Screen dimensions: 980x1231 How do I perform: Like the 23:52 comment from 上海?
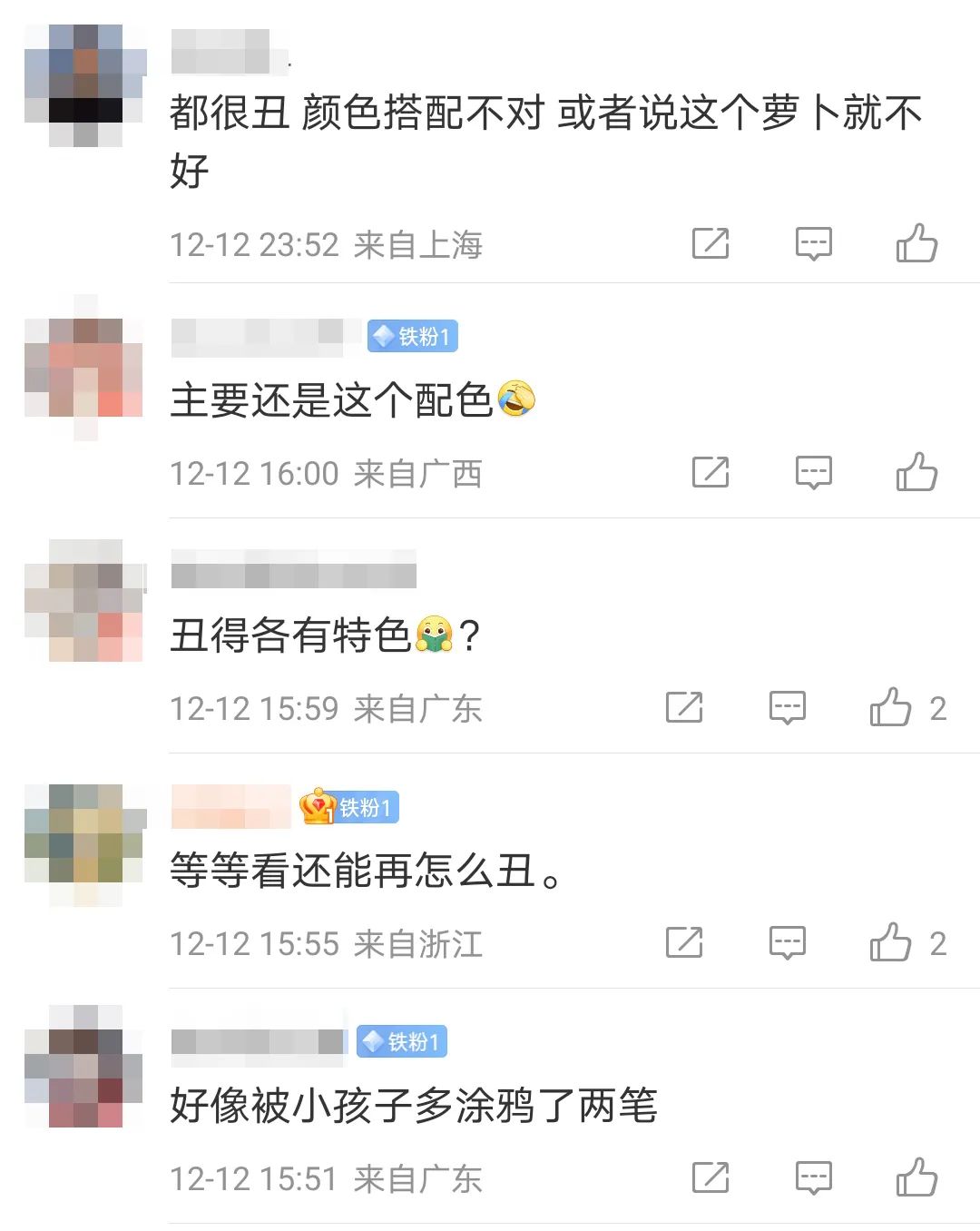click(x=916, y=243)
